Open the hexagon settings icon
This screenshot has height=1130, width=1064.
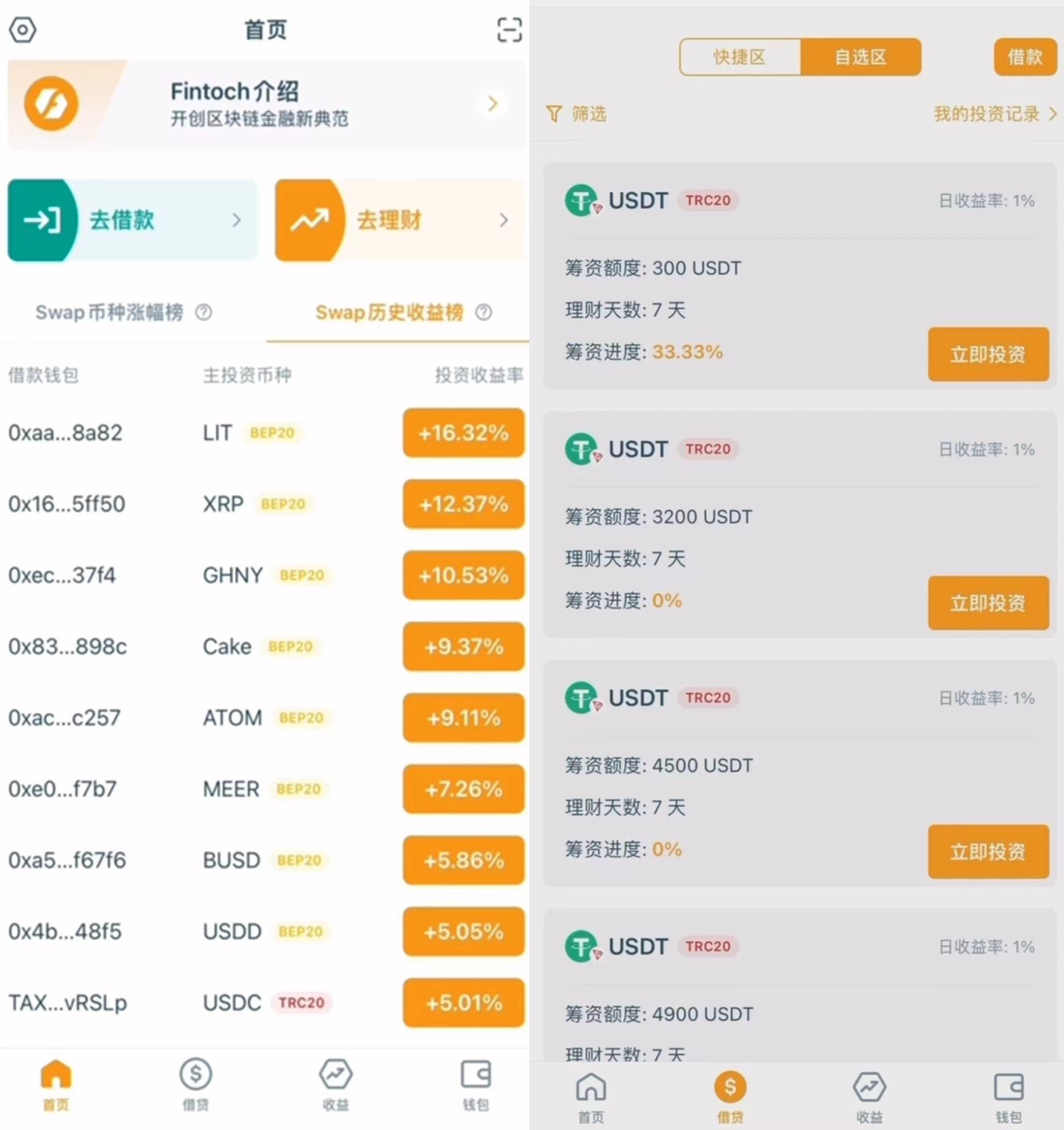(x=23, y=30)
